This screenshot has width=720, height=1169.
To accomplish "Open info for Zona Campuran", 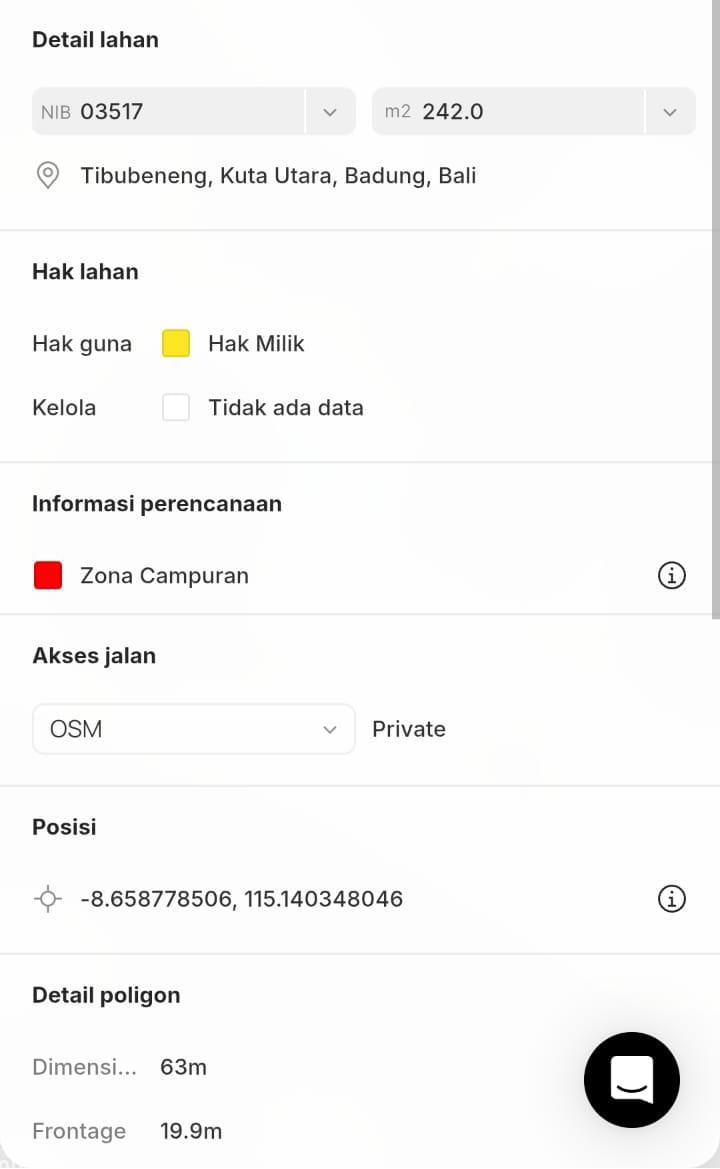I will (x=672, y=576).
